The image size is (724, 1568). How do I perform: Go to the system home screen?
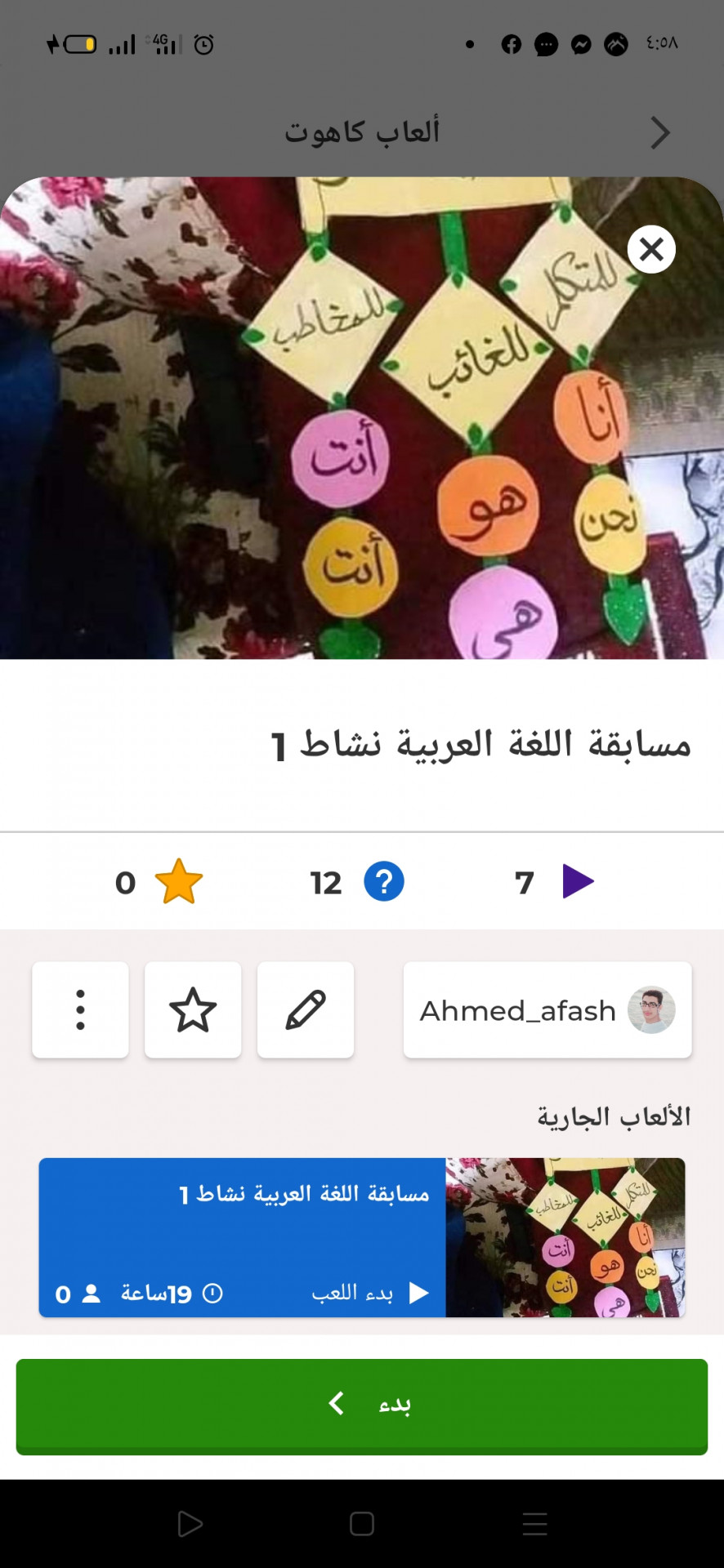pos(361,1524)
